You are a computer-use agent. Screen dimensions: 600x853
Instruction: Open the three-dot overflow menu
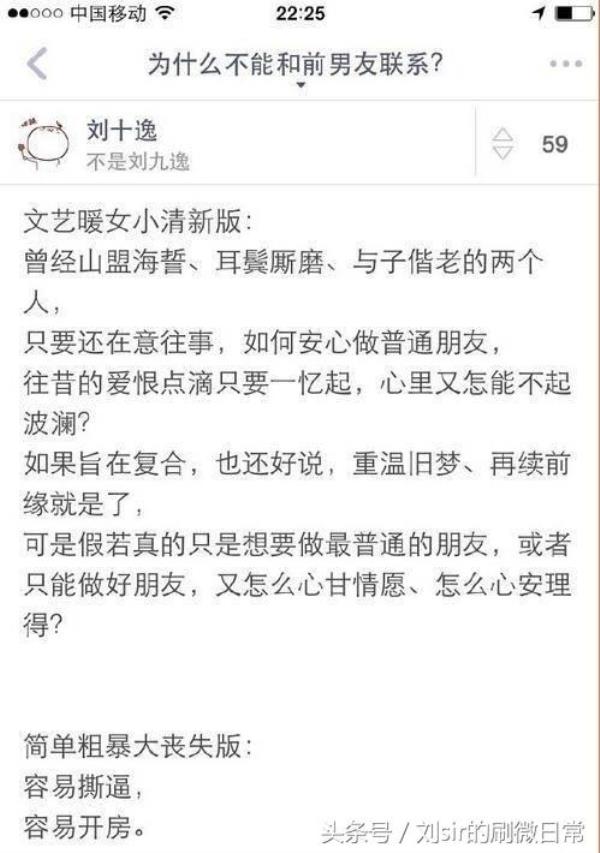(565, 64)
